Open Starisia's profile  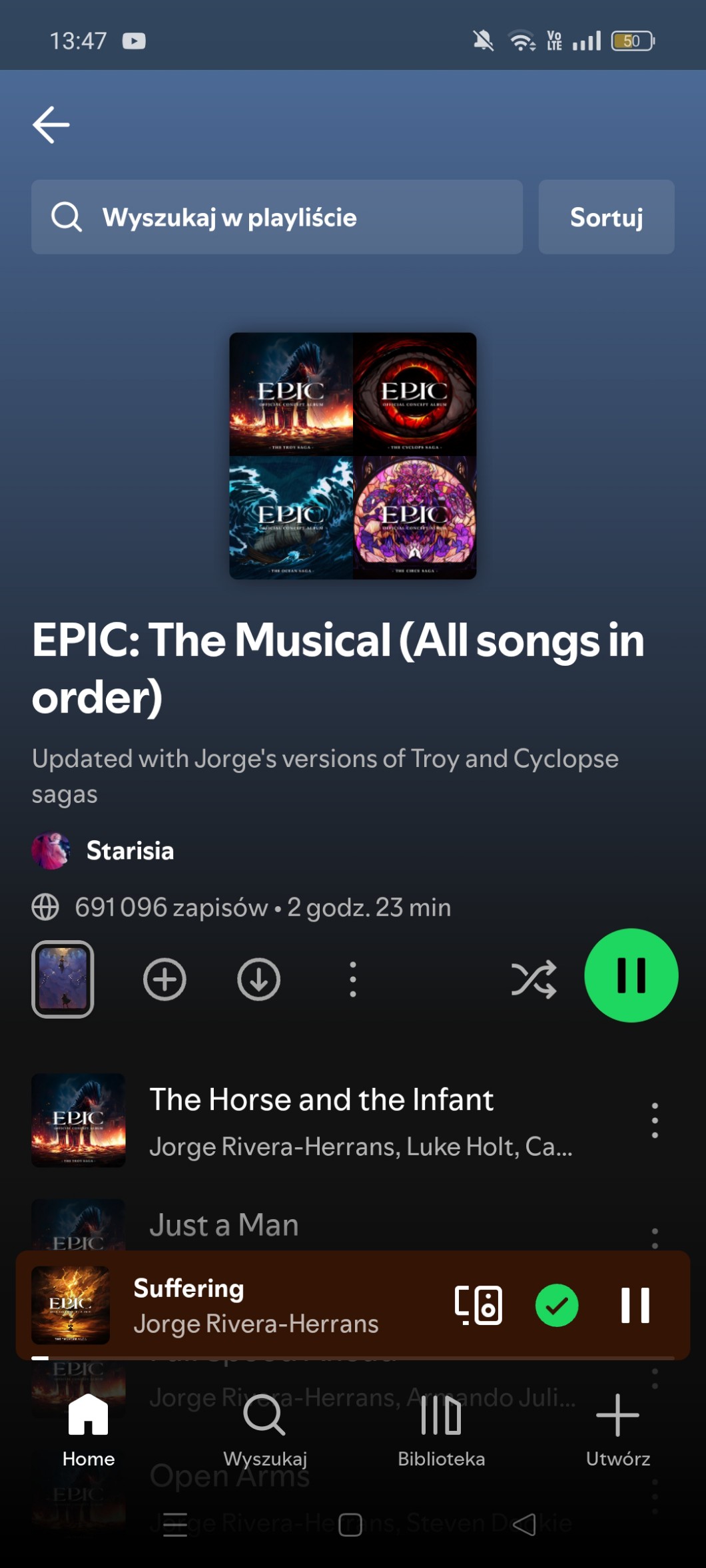[x=129, y=850]
